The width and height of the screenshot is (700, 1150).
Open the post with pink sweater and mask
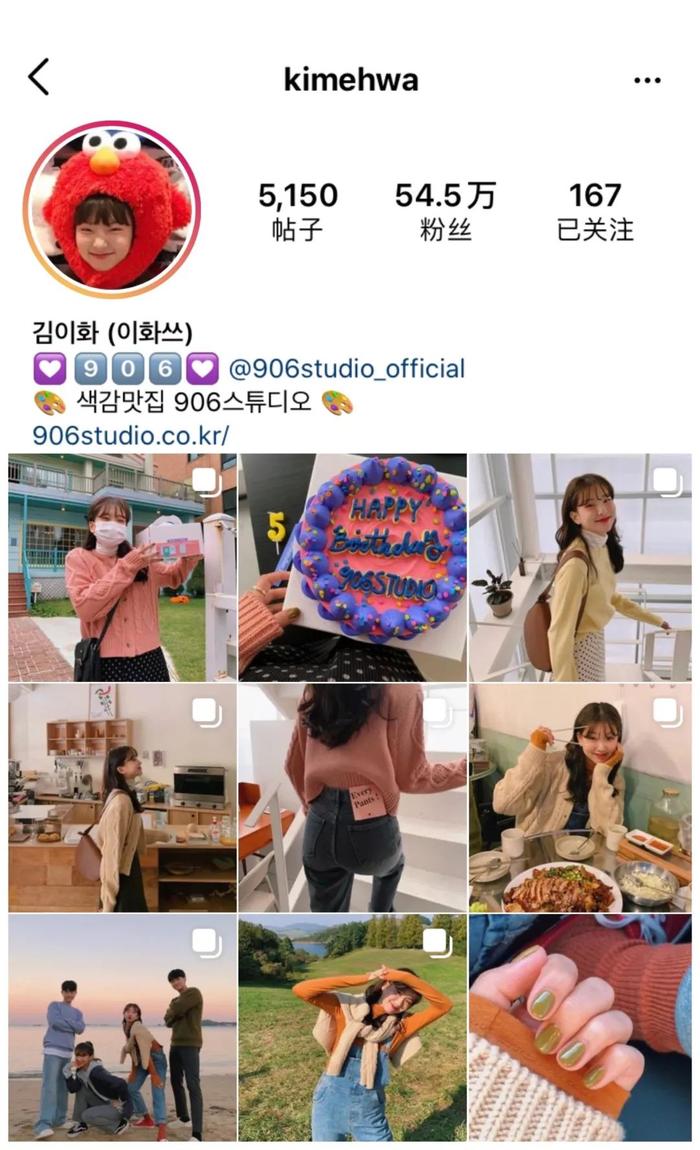point(122,567)
